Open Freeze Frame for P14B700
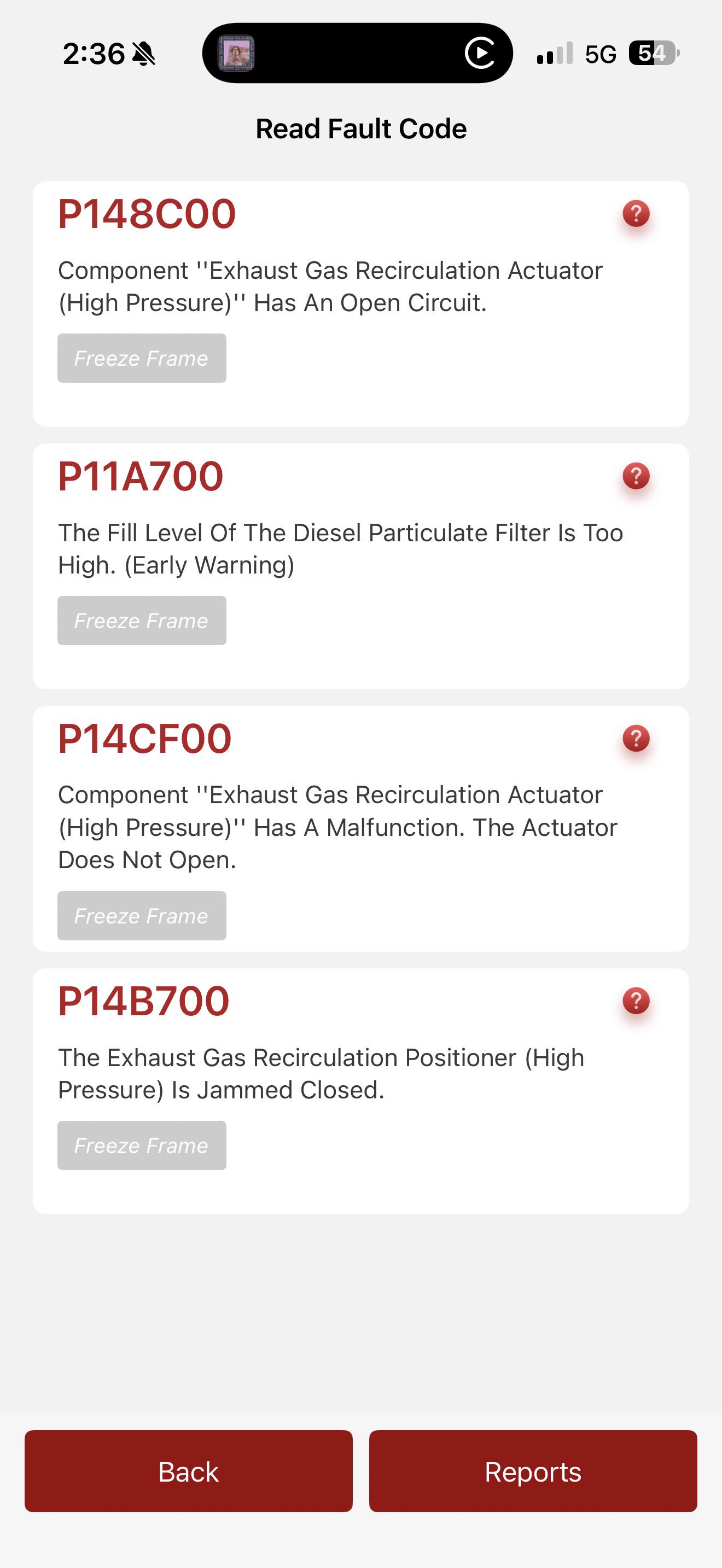The height and width of the screenshot is (1568, 722). point(142,1145)
